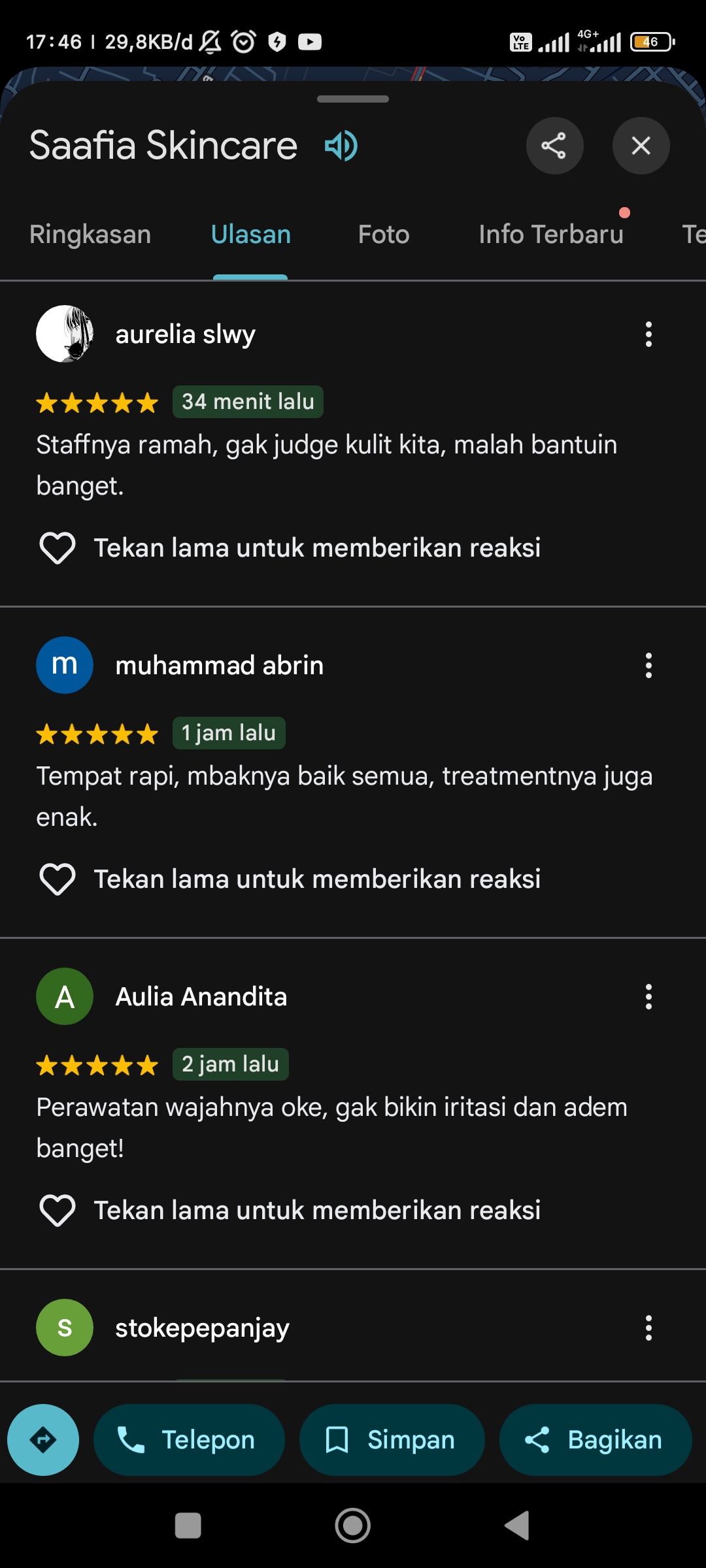Go to the Info Terbaru tab

click(551, 234)
